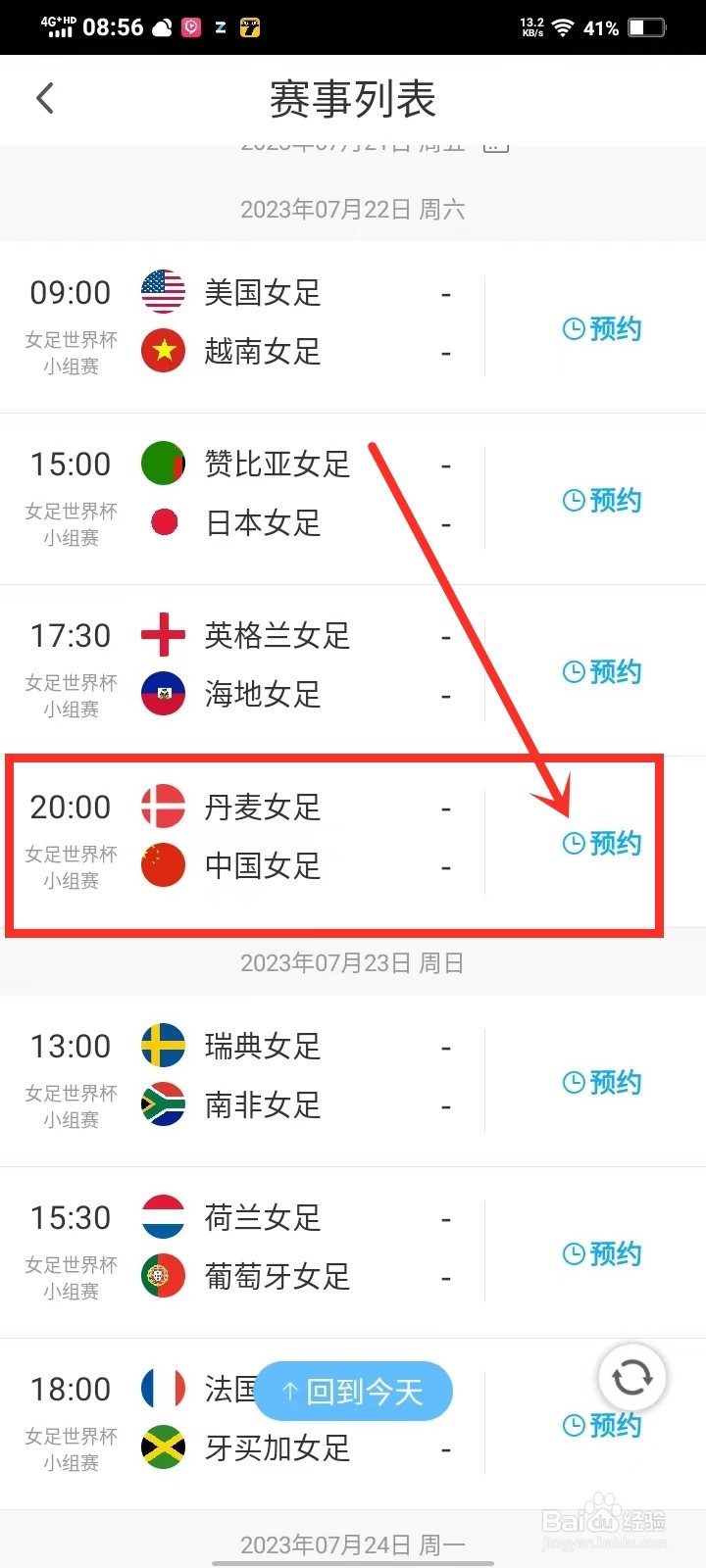
Task: Select the 2023年07月23日 周日 date header
Action: pyautogui.click(x=352, y=962)
